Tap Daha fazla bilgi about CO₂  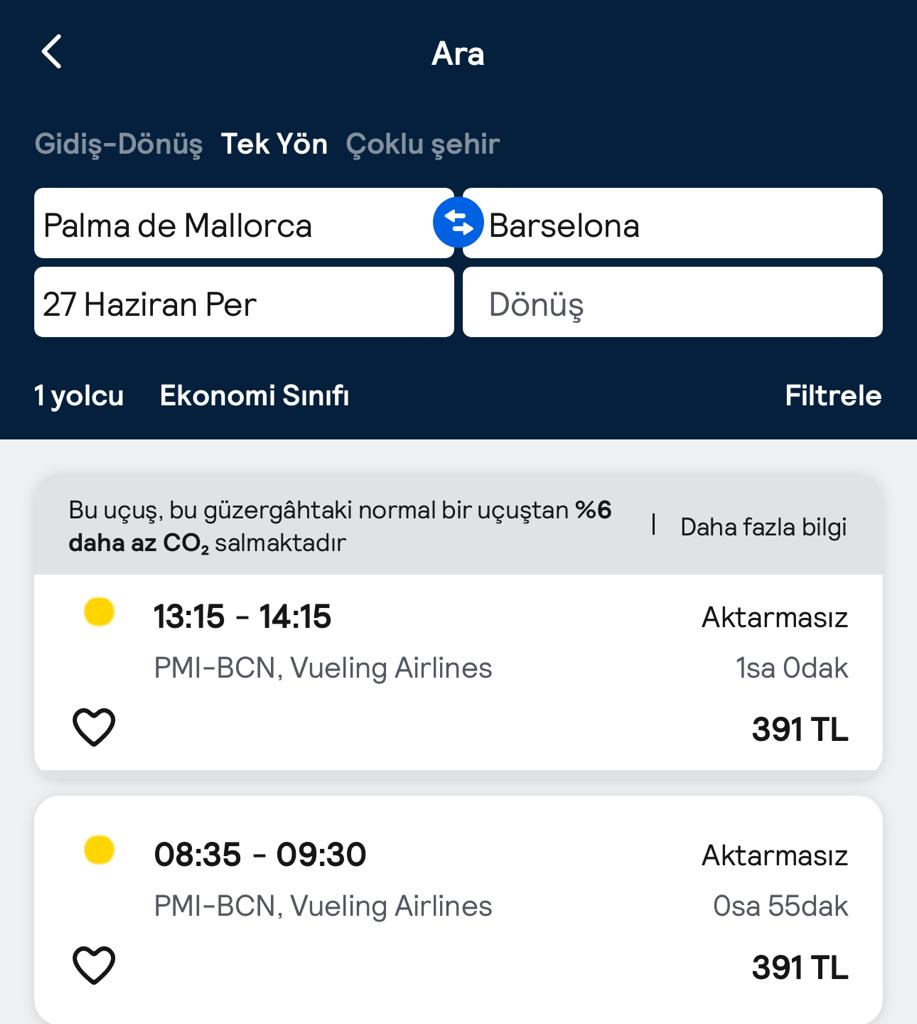click(x=763, y=527)
